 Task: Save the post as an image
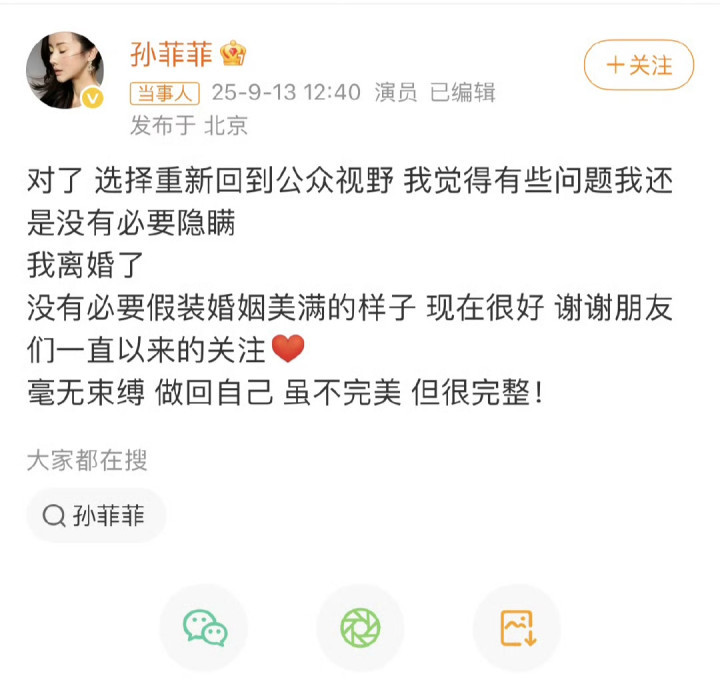tap(516, 628)
